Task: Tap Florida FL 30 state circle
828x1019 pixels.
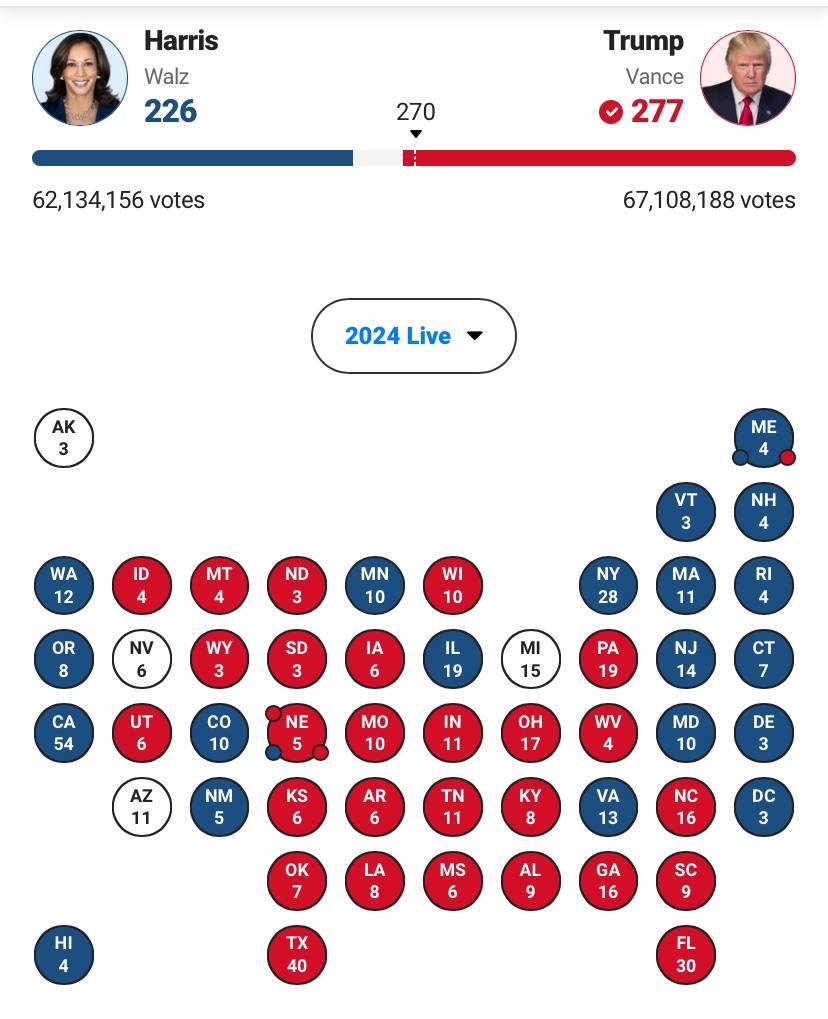Action: (x=686, y=954)
